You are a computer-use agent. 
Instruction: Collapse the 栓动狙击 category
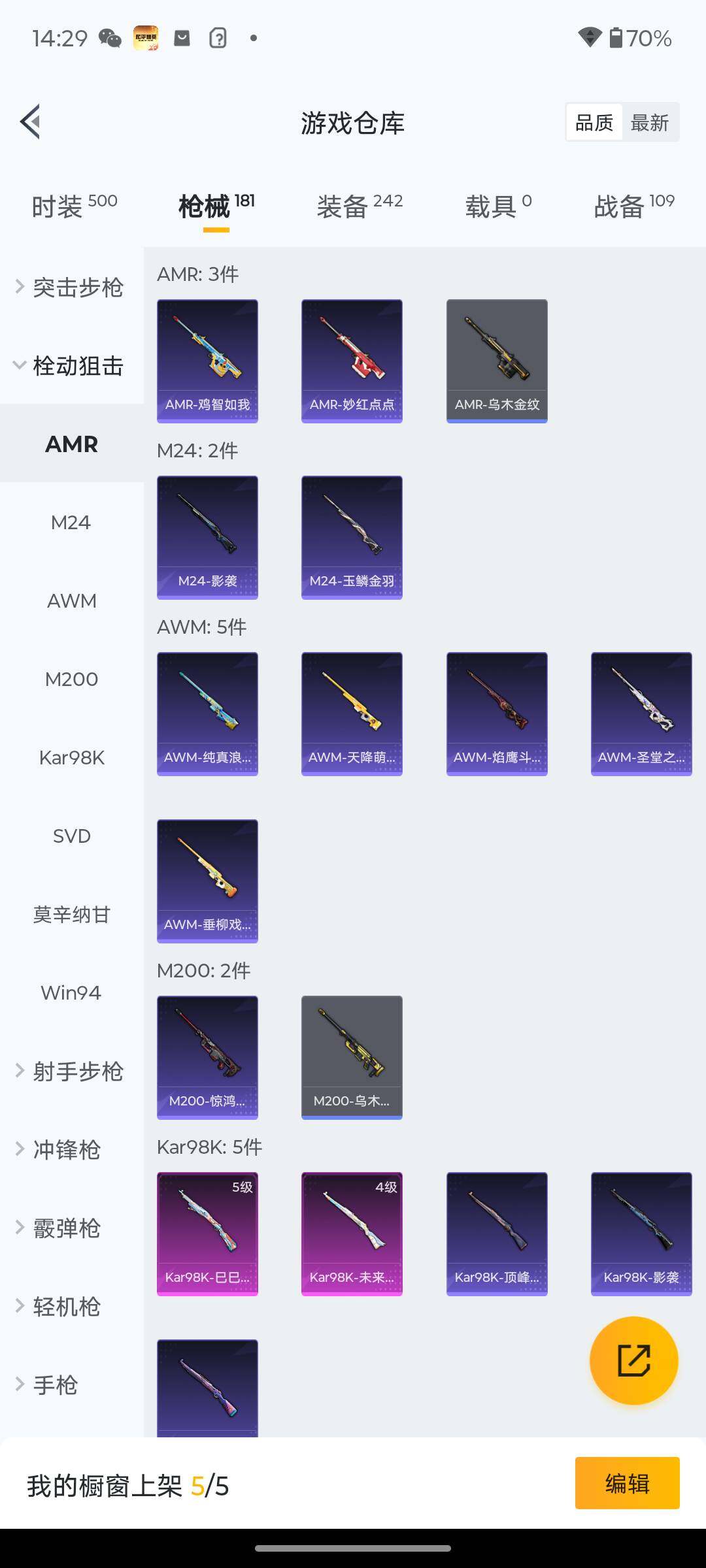click(x=71, y=366)
